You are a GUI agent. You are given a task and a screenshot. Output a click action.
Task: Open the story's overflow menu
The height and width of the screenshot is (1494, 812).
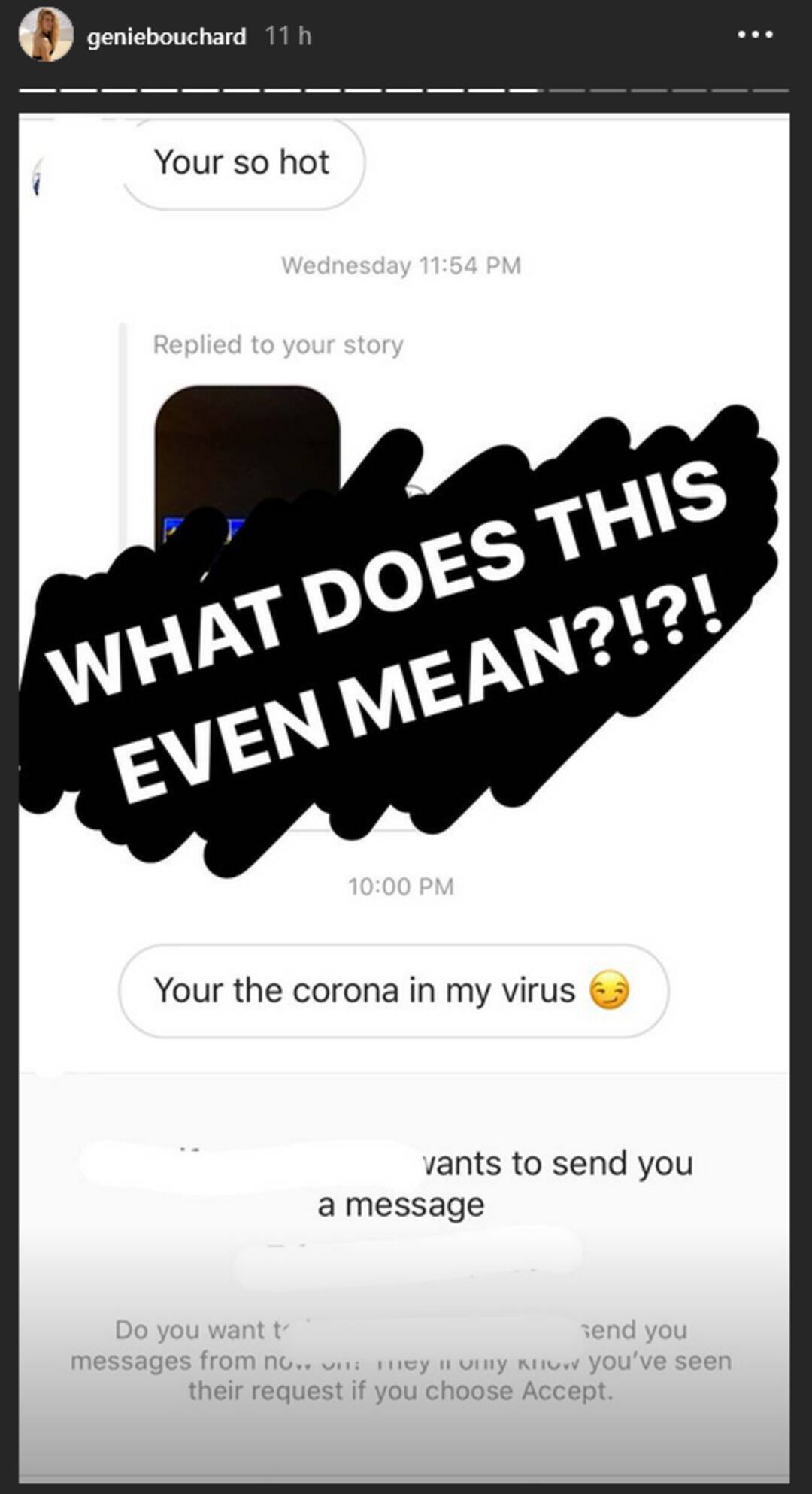(755, 35)
